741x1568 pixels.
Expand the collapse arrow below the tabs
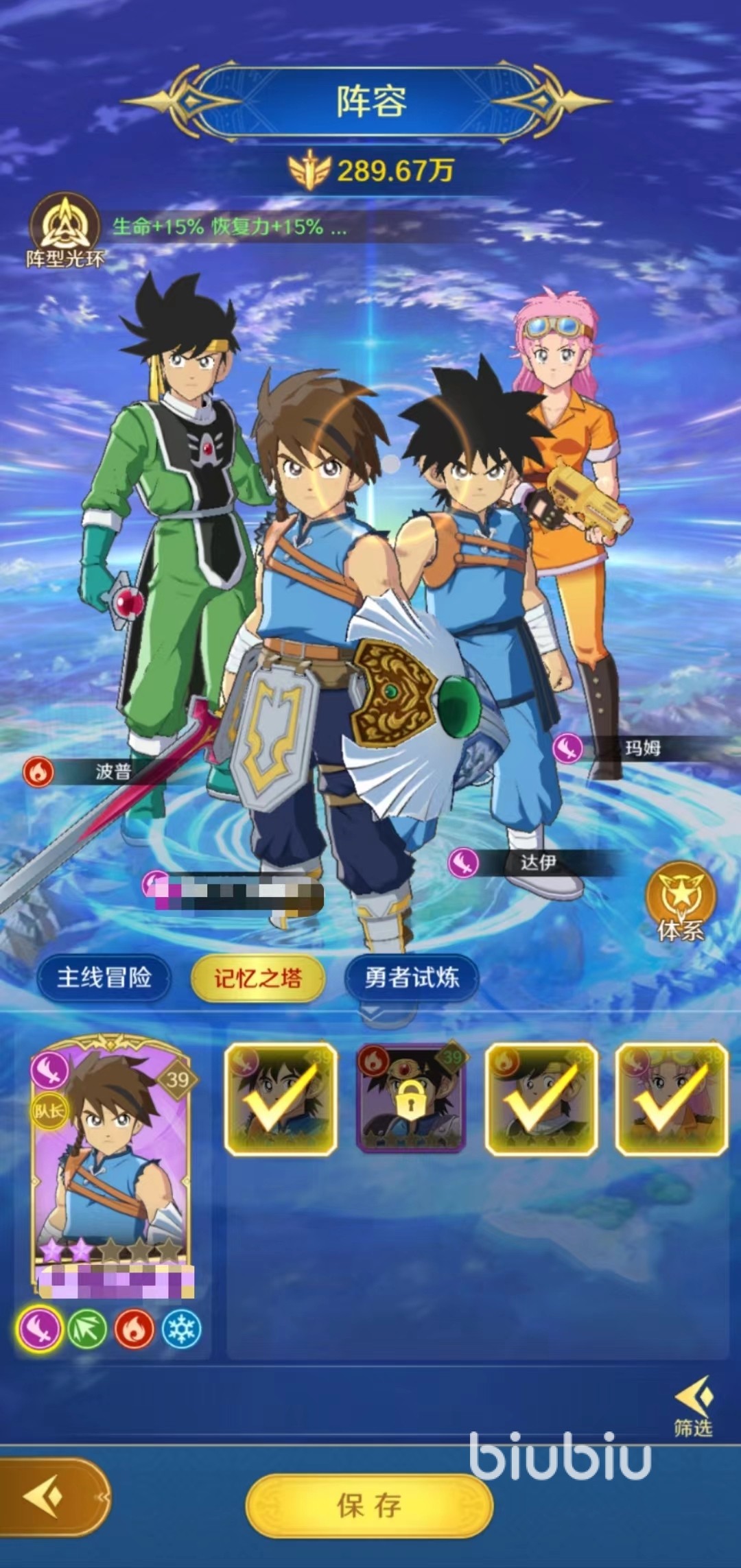[379, 1012]
